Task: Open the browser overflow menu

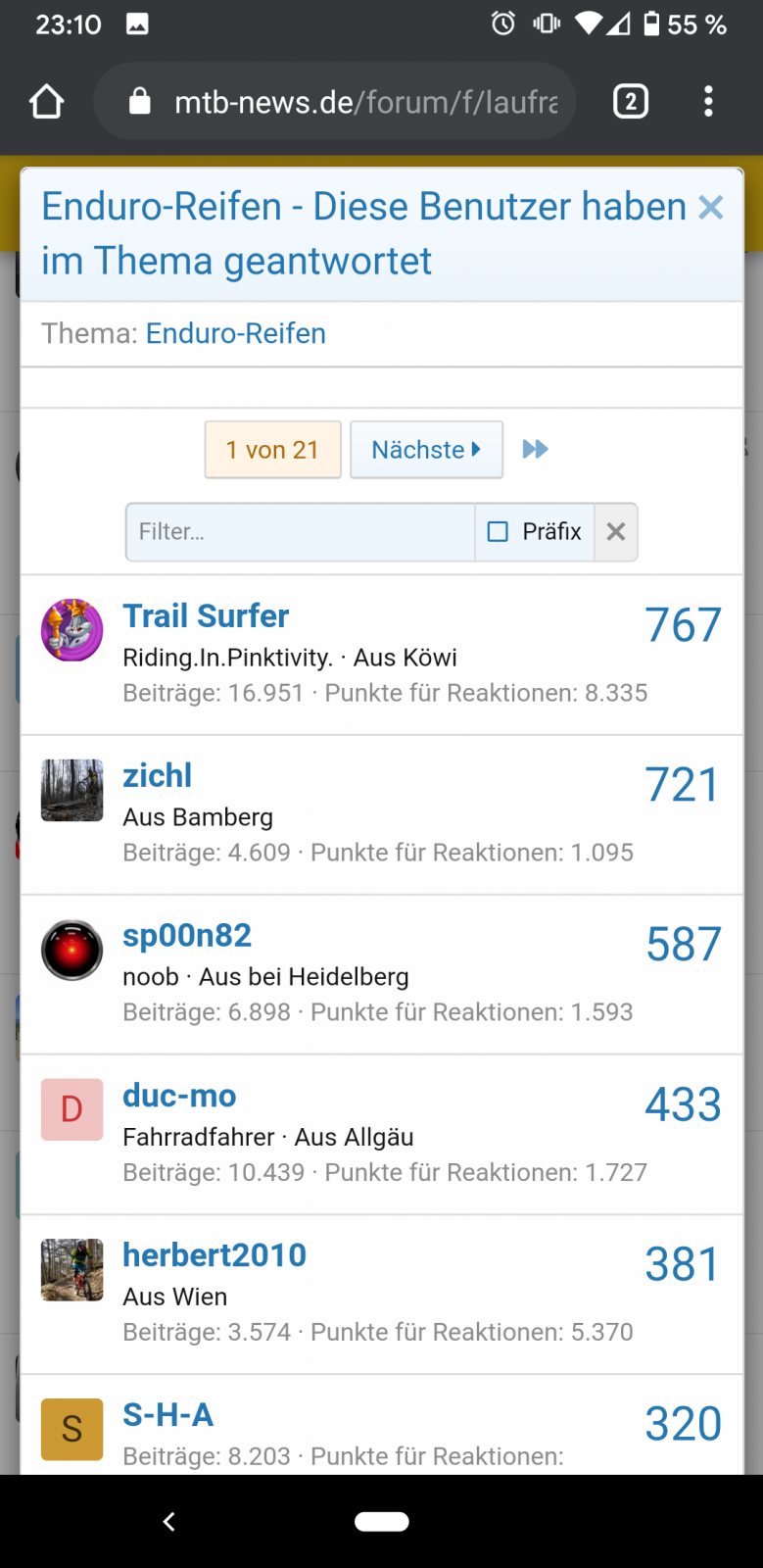Action: pyautogui.click(x=708, y=101)
